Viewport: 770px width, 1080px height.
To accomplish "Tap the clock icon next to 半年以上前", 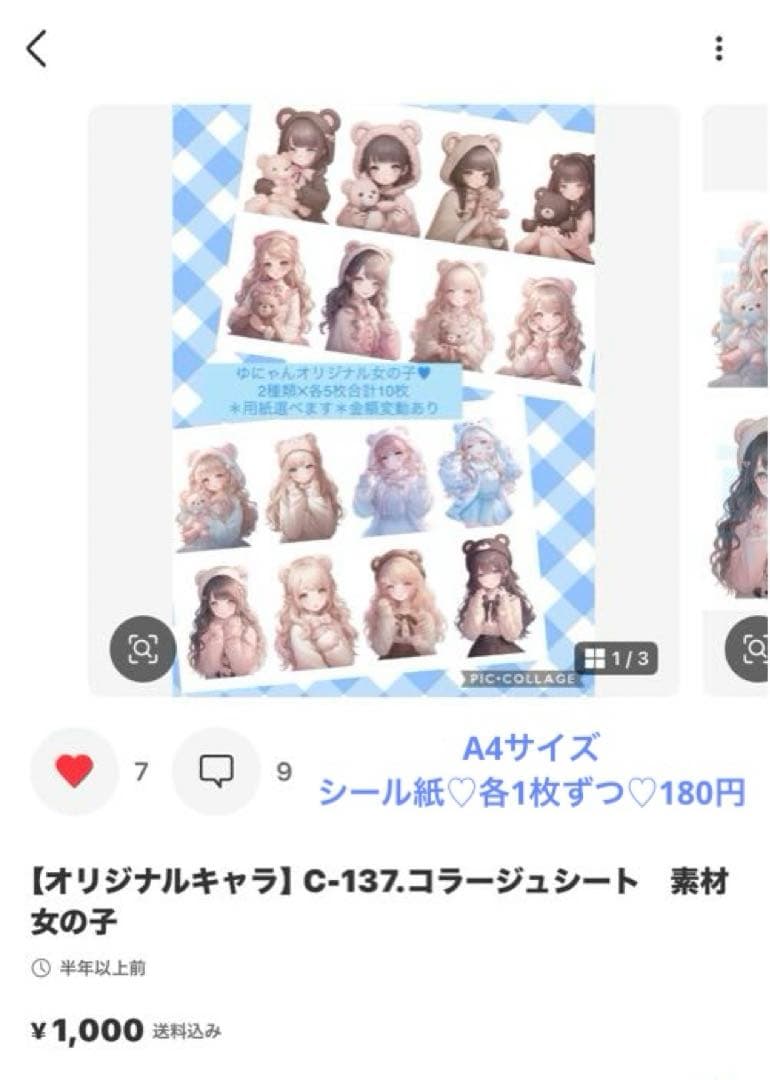I will click(x=37, y=967).
